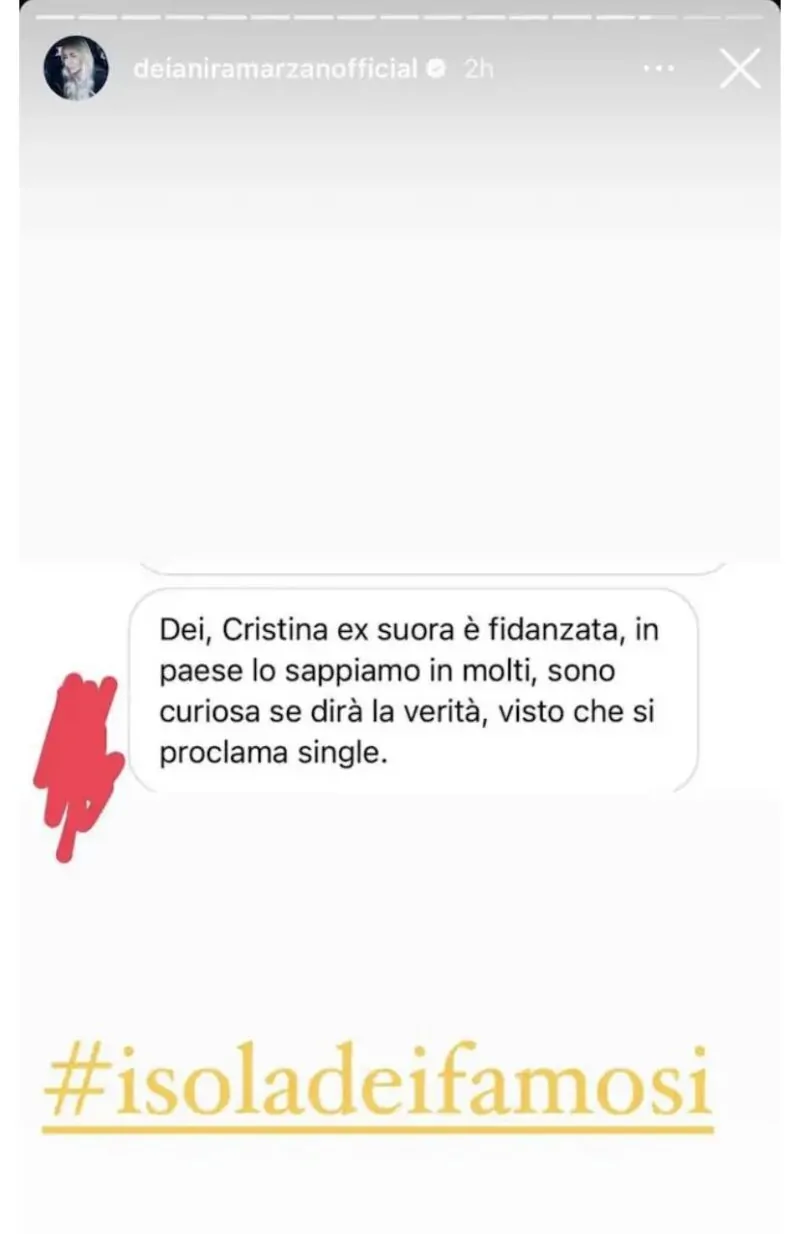Open the #isoladeifamosi hashtag

[x=377, y=1085]
